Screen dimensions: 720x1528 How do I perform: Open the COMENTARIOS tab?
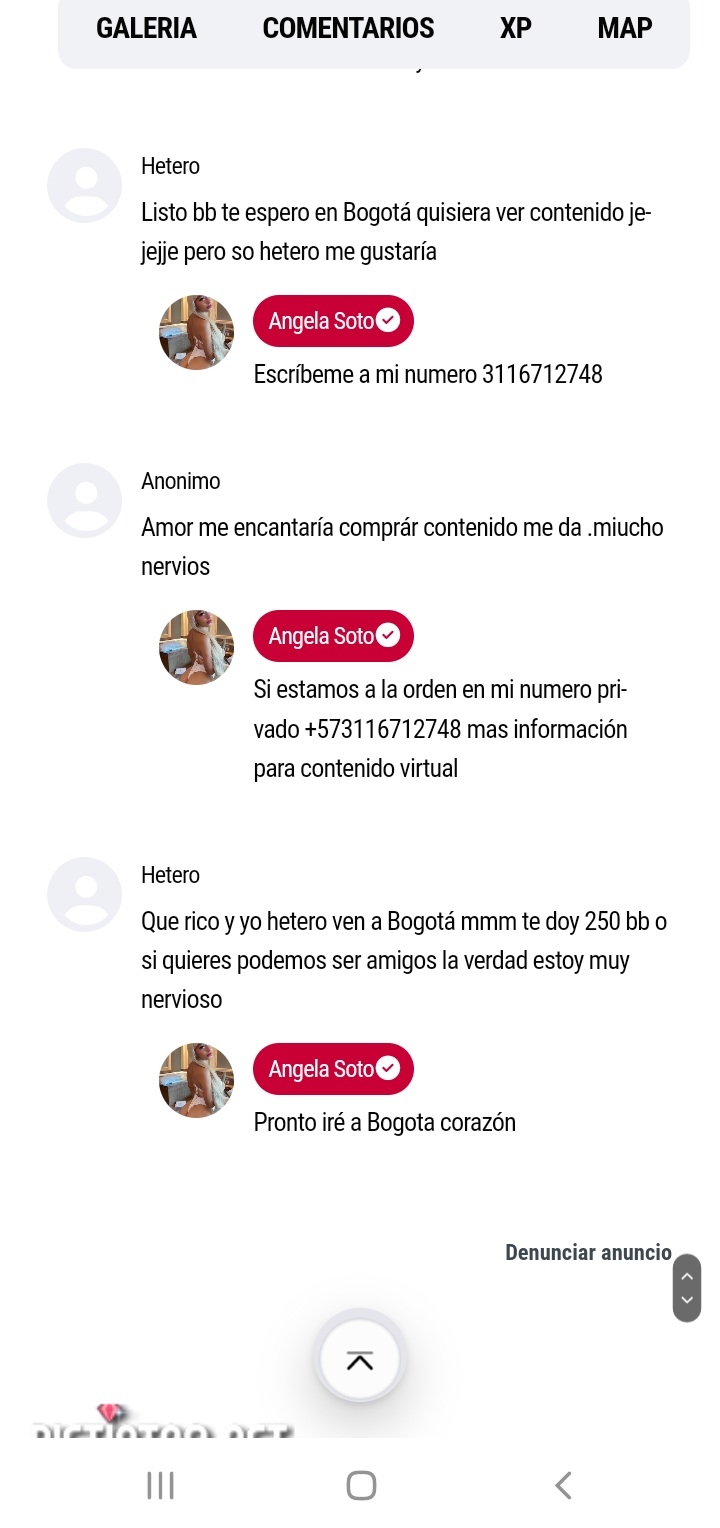pyautogui.click(x=348, y=29)
